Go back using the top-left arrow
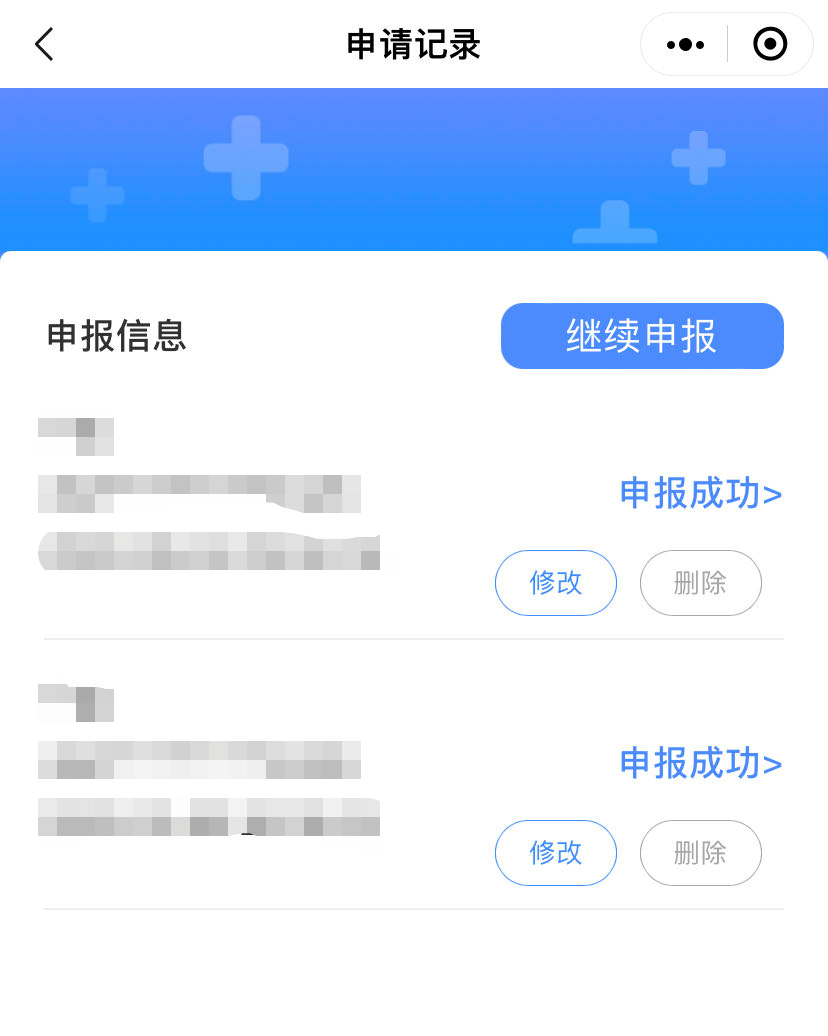 tap(44, 44)
